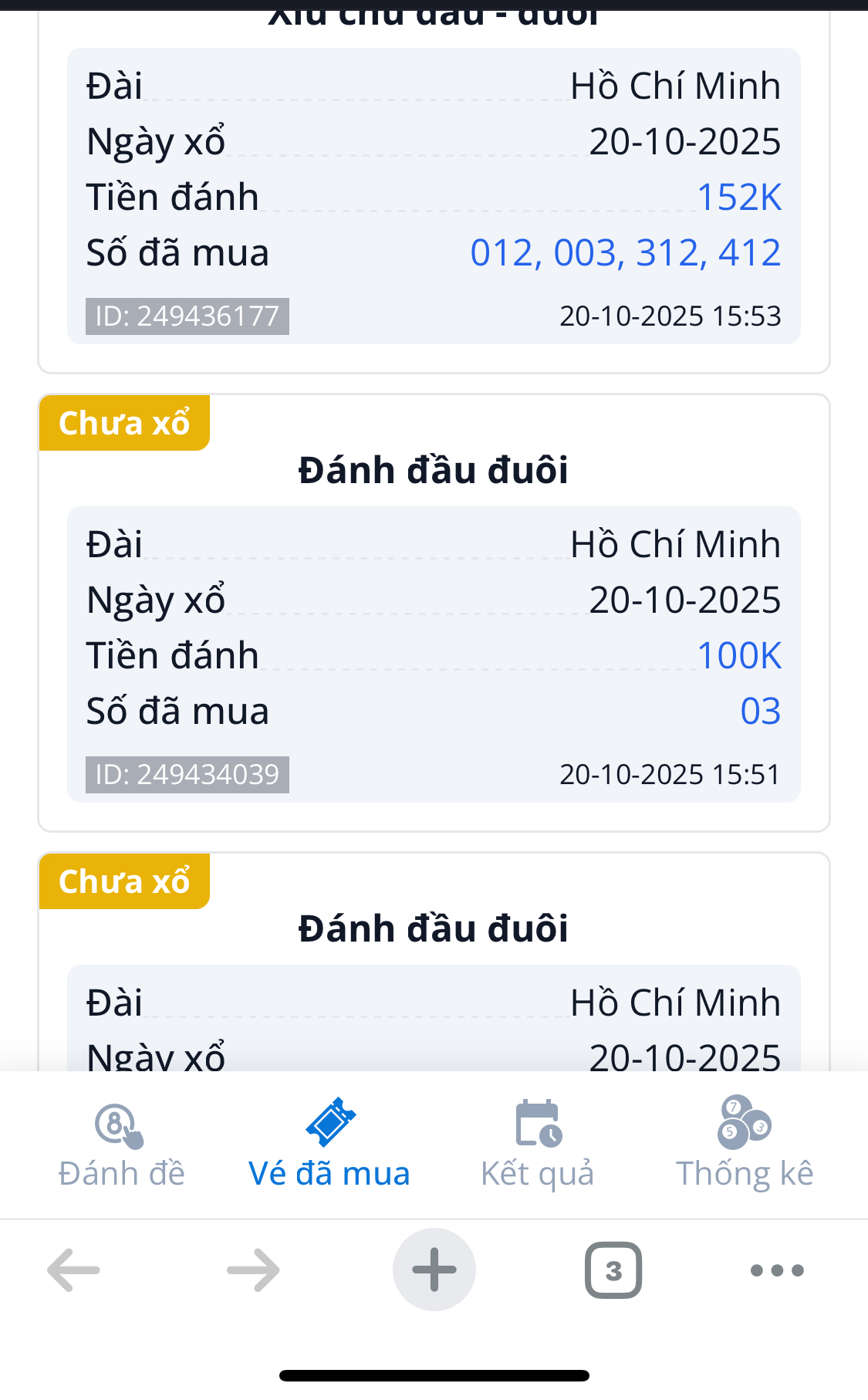
Task: Go to the Thống kê tab
Action: click(x=745, y=1144)
